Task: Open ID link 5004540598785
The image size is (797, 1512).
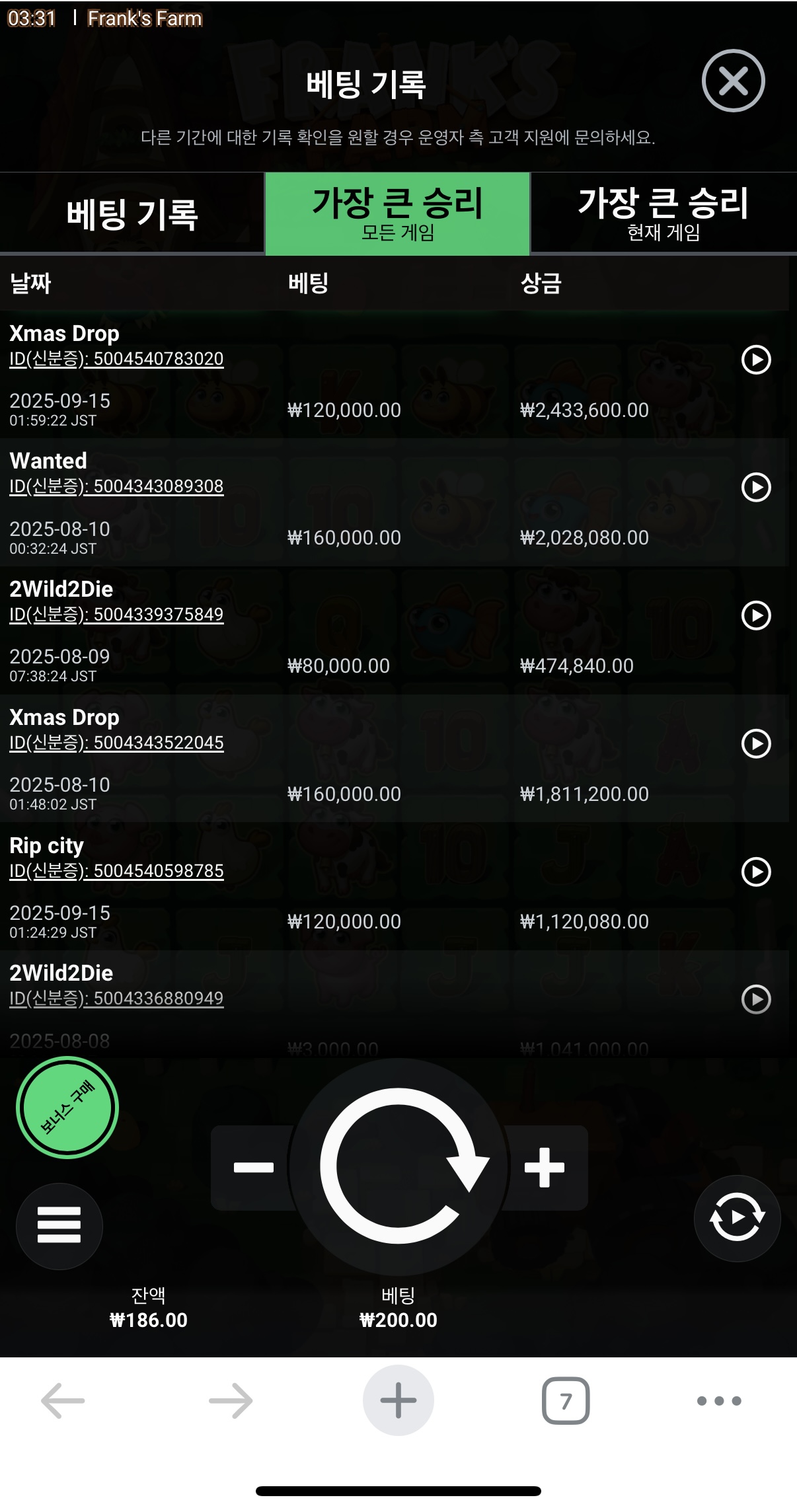Action: click(117, 871)
